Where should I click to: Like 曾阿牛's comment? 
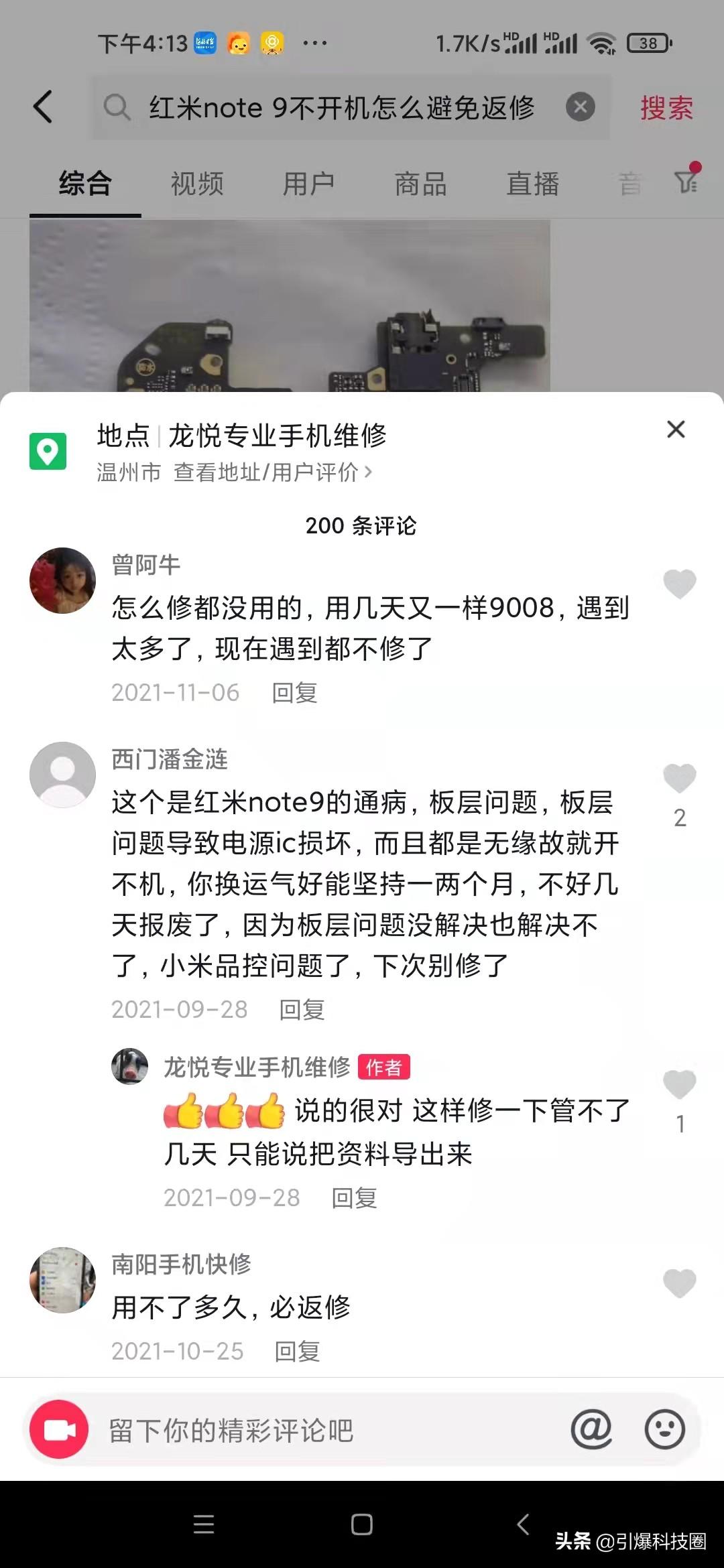pos(679,584)
